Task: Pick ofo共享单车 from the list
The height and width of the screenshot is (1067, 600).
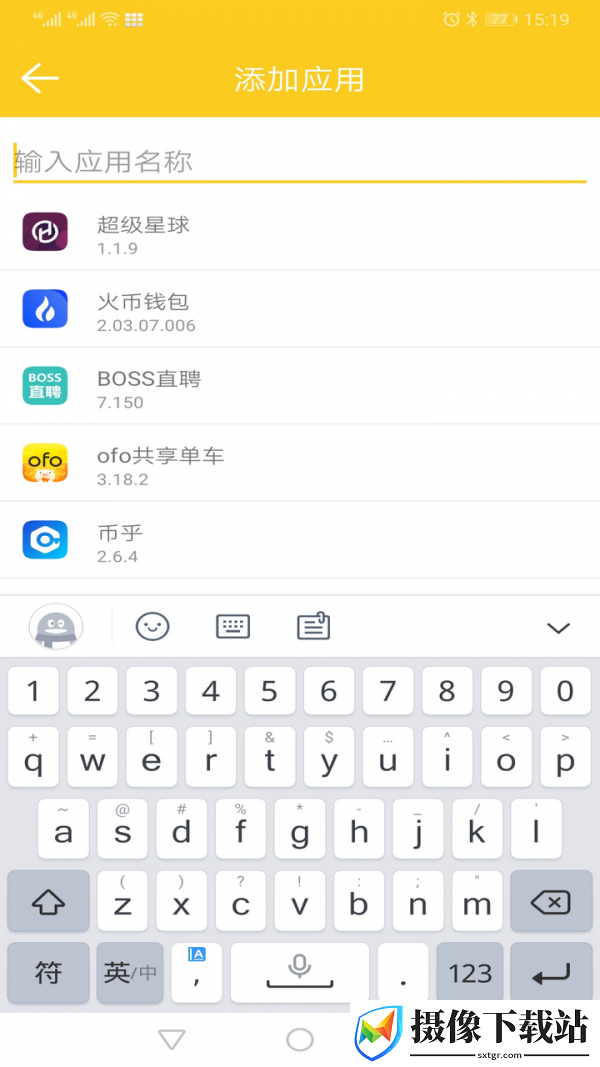Action: 300,463
